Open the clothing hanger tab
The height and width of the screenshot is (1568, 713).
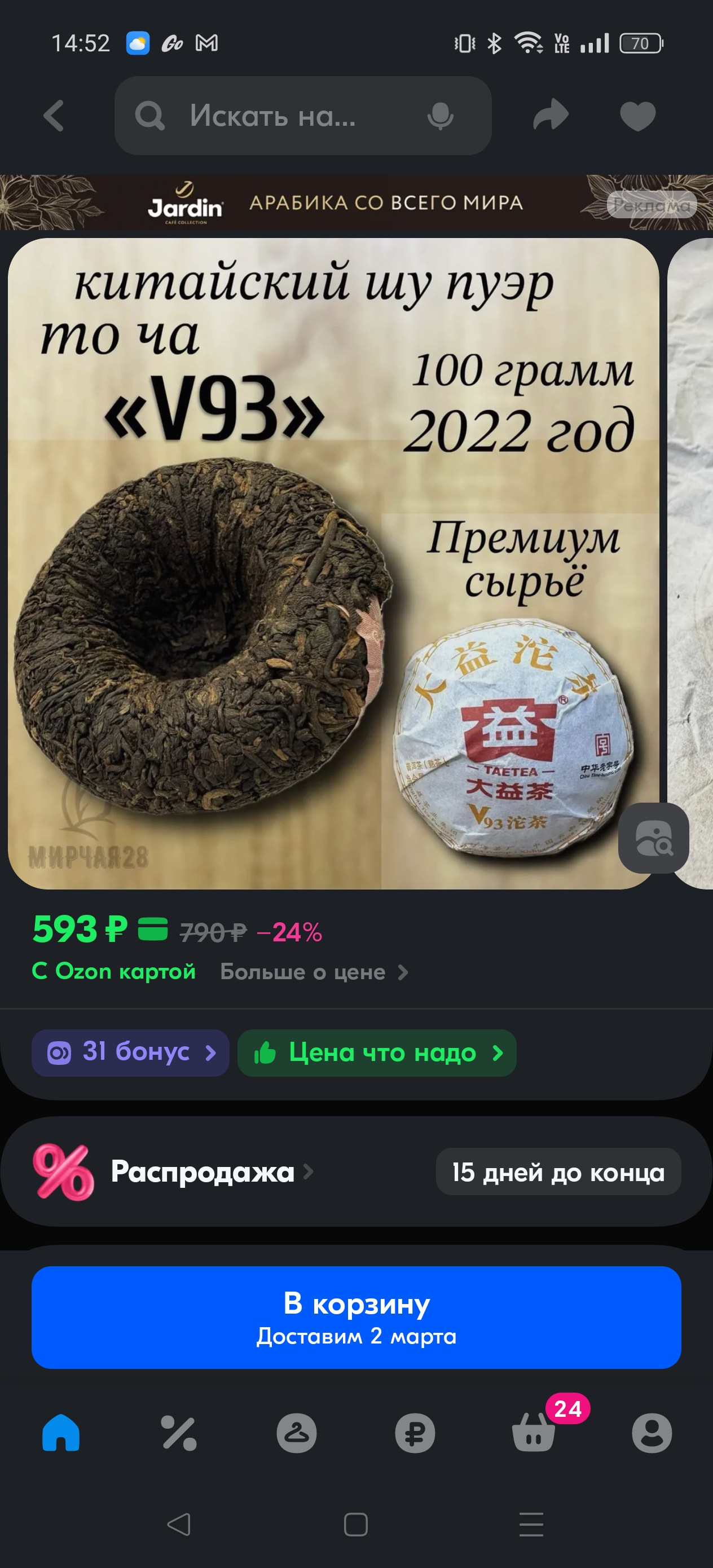tap(297, 1433)
